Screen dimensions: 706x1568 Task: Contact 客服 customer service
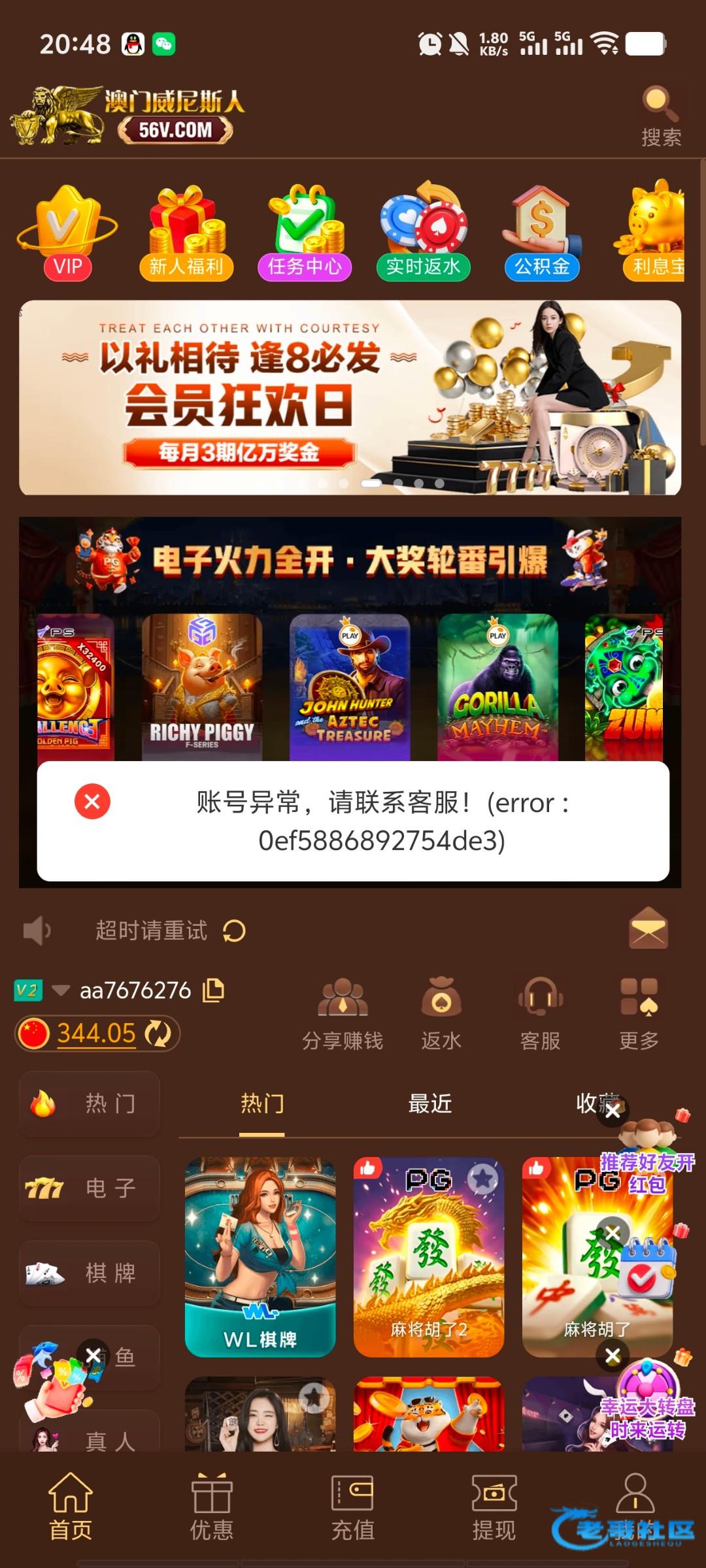540,1013
